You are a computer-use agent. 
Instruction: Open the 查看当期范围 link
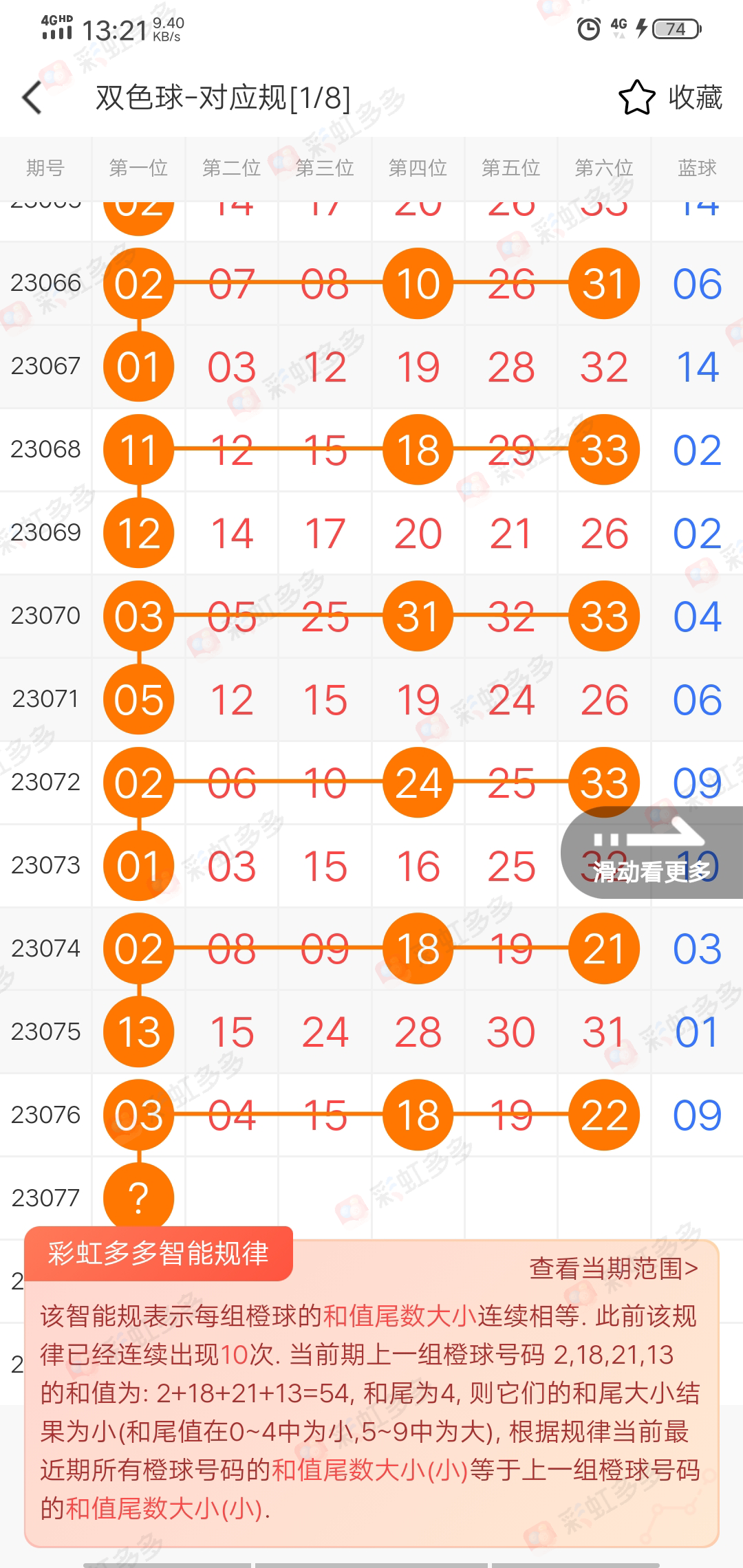(614, 1269)
